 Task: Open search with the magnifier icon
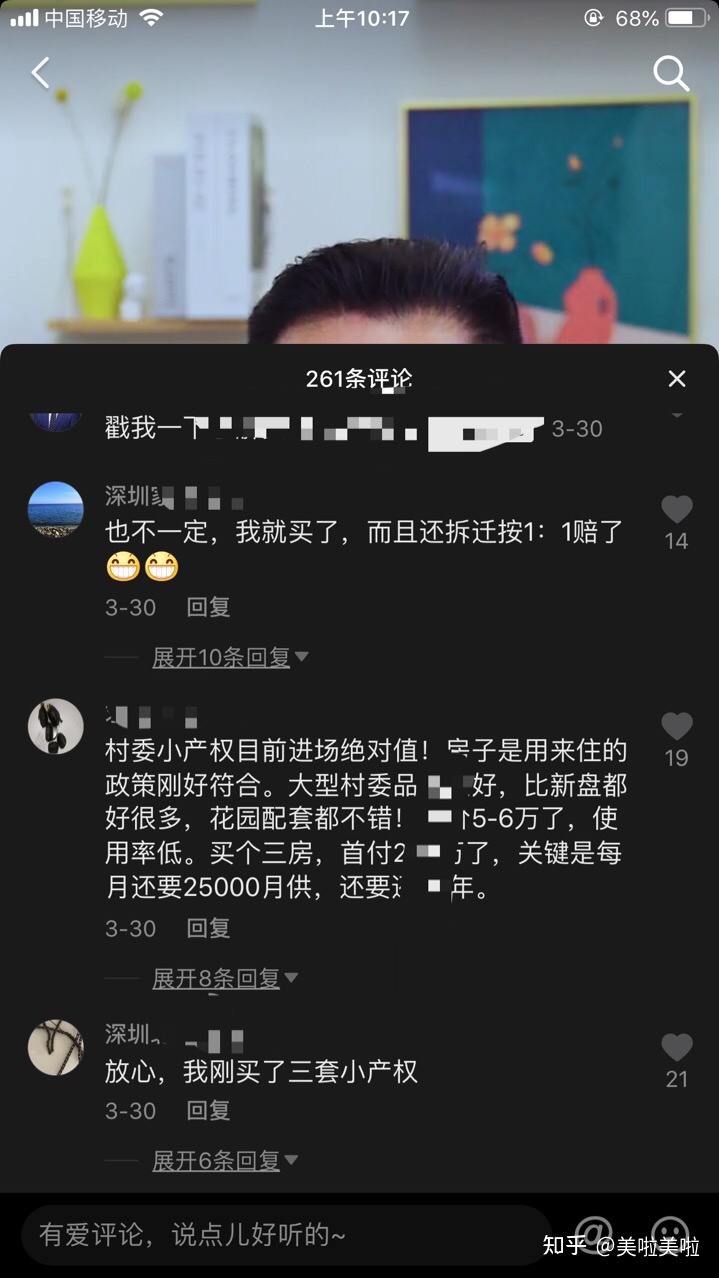pos(671,73)
